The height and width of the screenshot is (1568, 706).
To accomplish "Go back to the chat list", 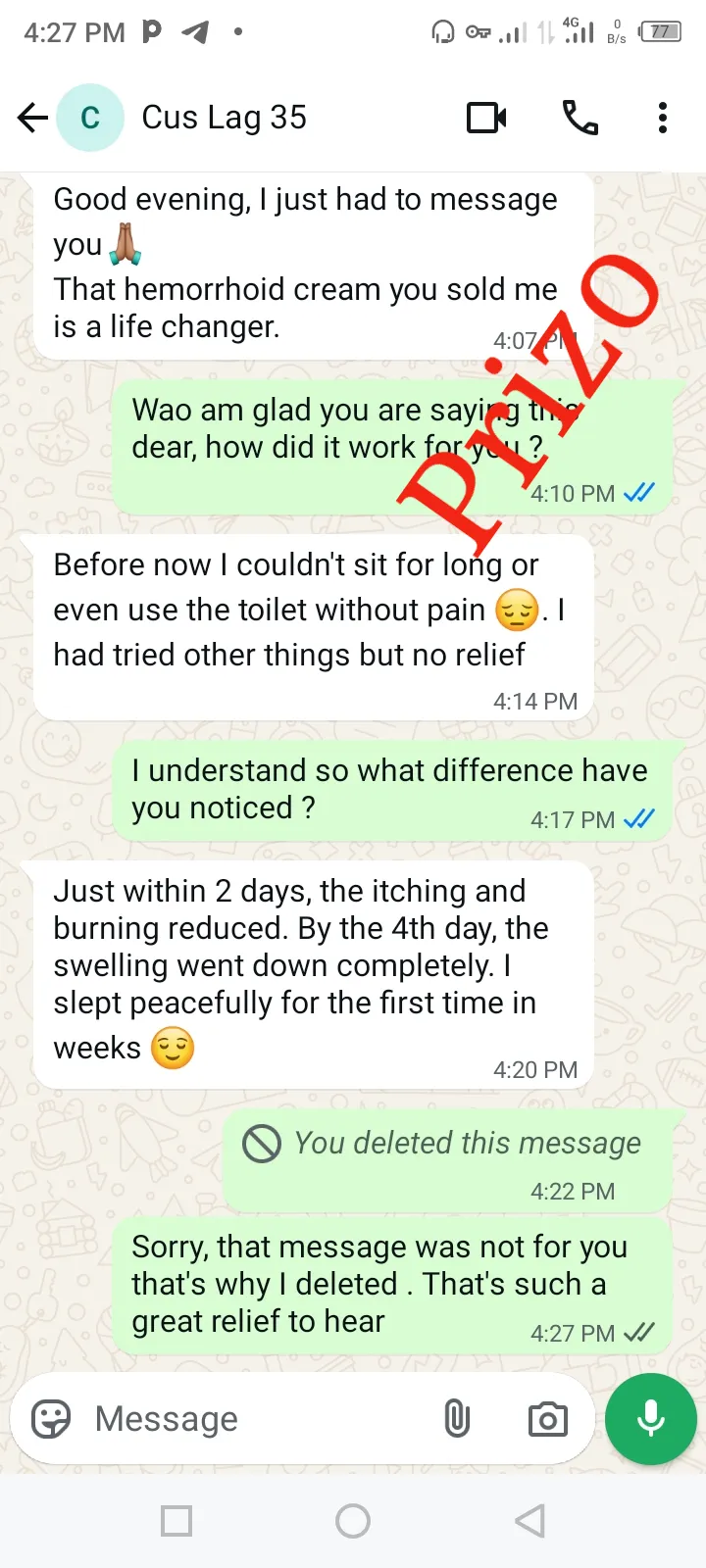I will [32, 118].
